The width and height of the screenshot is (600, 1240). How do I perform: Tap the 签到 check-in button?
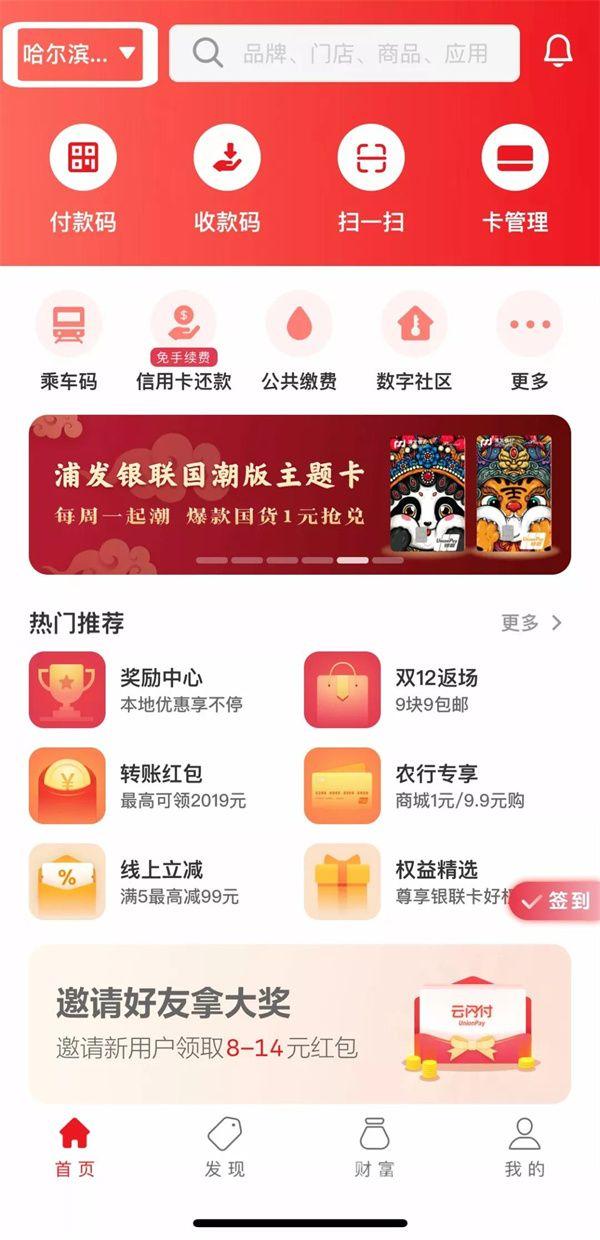(556, 901)
